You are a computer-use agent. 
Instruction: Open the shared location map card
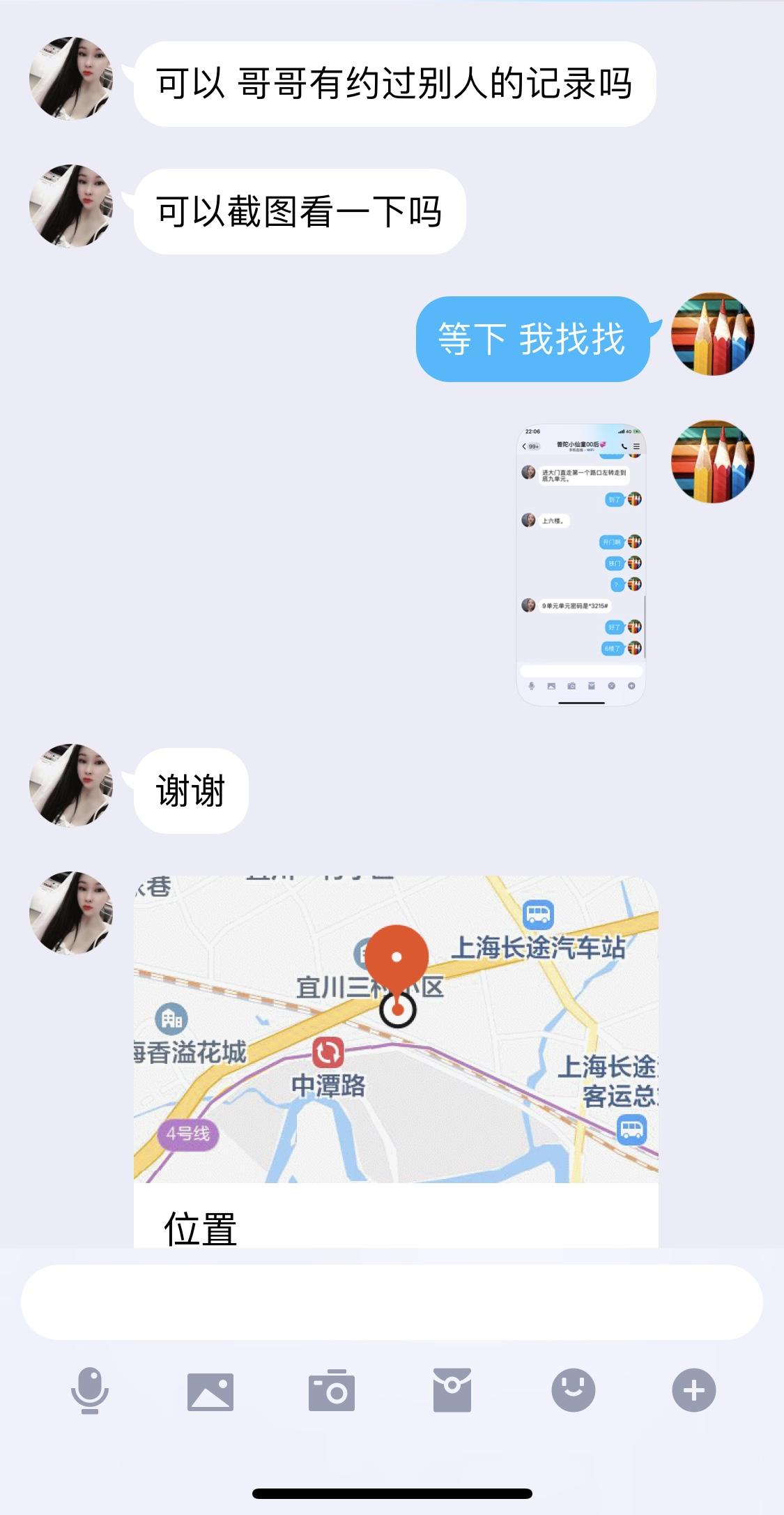(x=396, y=1046)
